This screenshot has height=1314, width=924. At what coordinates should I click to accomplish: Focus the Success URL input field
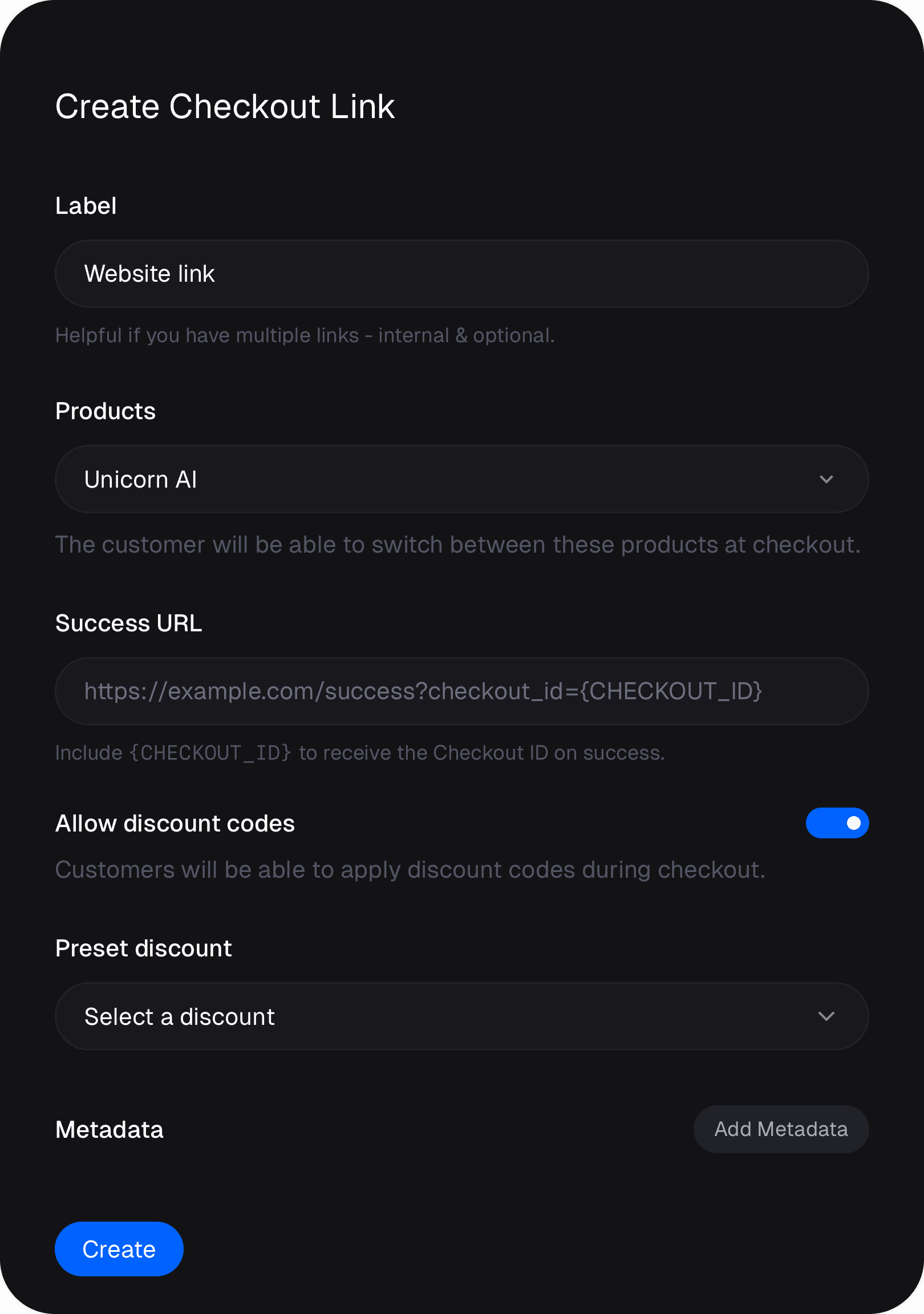[461, 691]
